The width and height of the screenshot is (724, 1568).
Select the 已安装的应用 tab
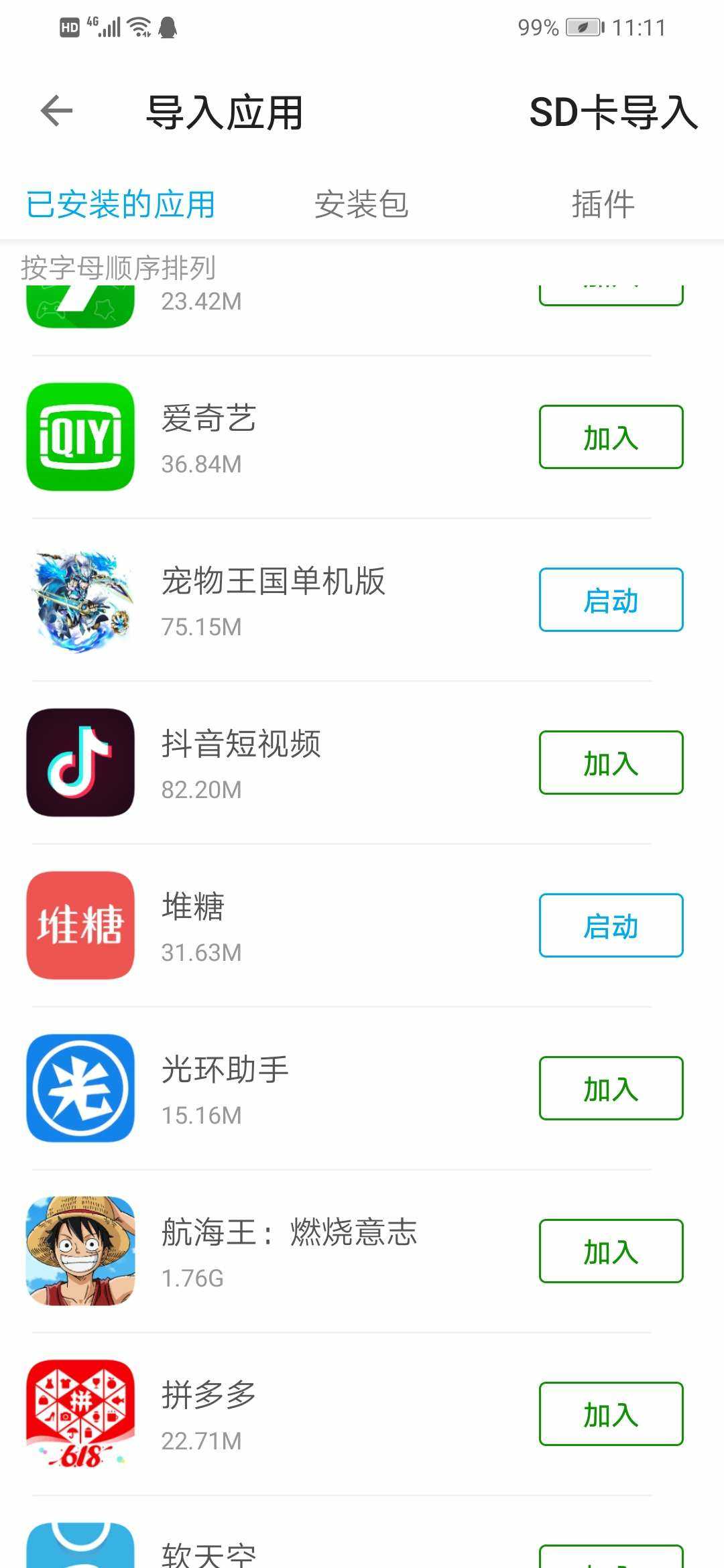click(121, 204)
